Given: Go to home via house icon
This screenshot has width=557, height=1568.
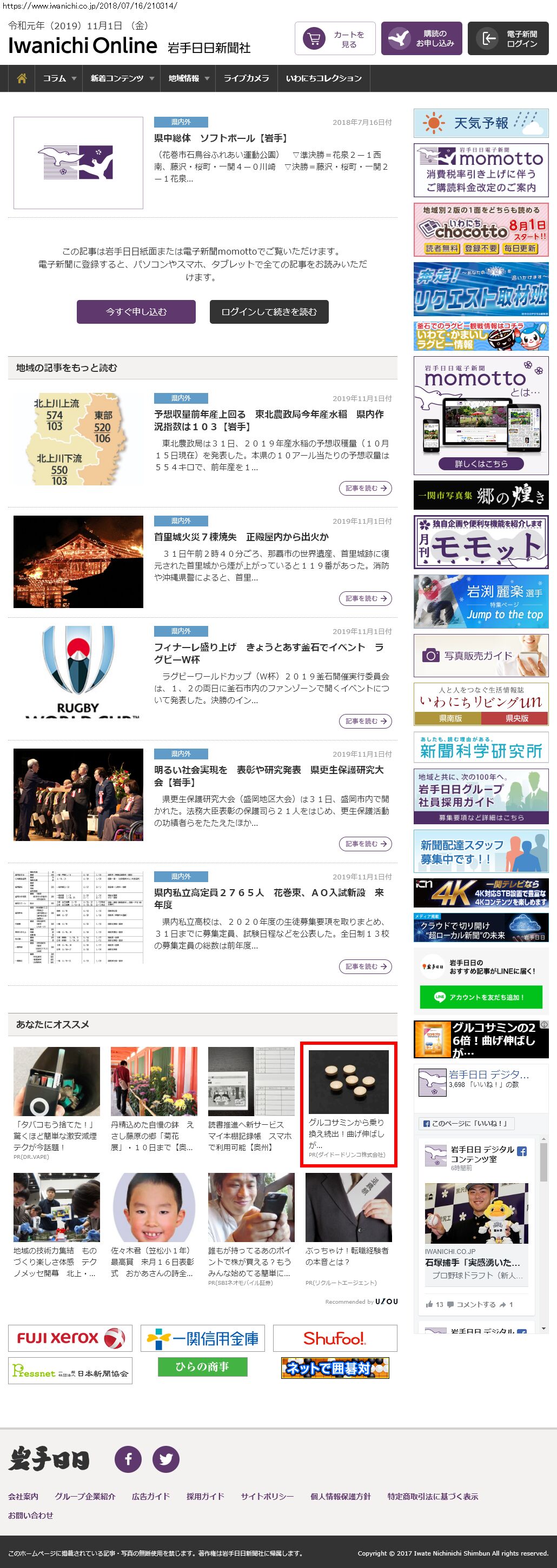Looking at the screenshot, I should (x=22, y=78).
